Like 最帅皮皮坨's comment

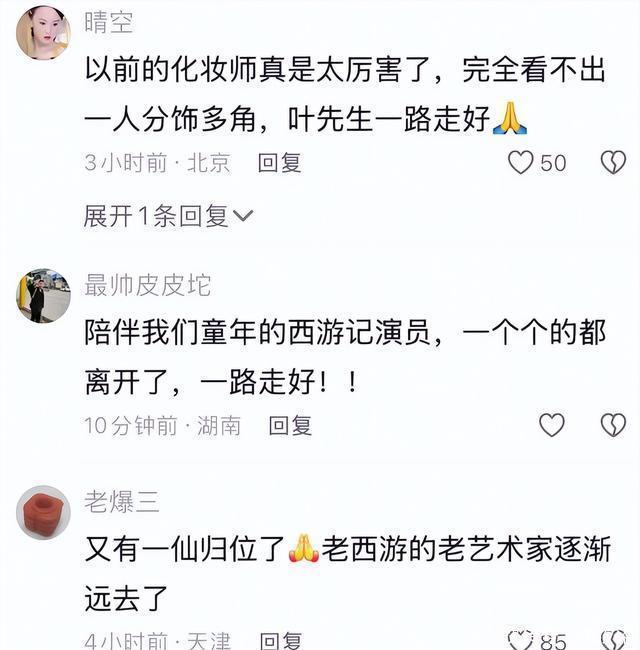coord(552,425)
